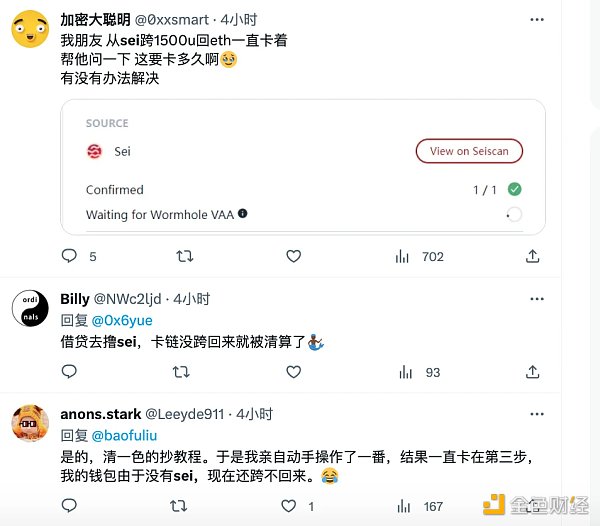Viewport: 600px width, 526px height.
Task: Share 加密大聪明's post
Action: click(x=533, y=257)
